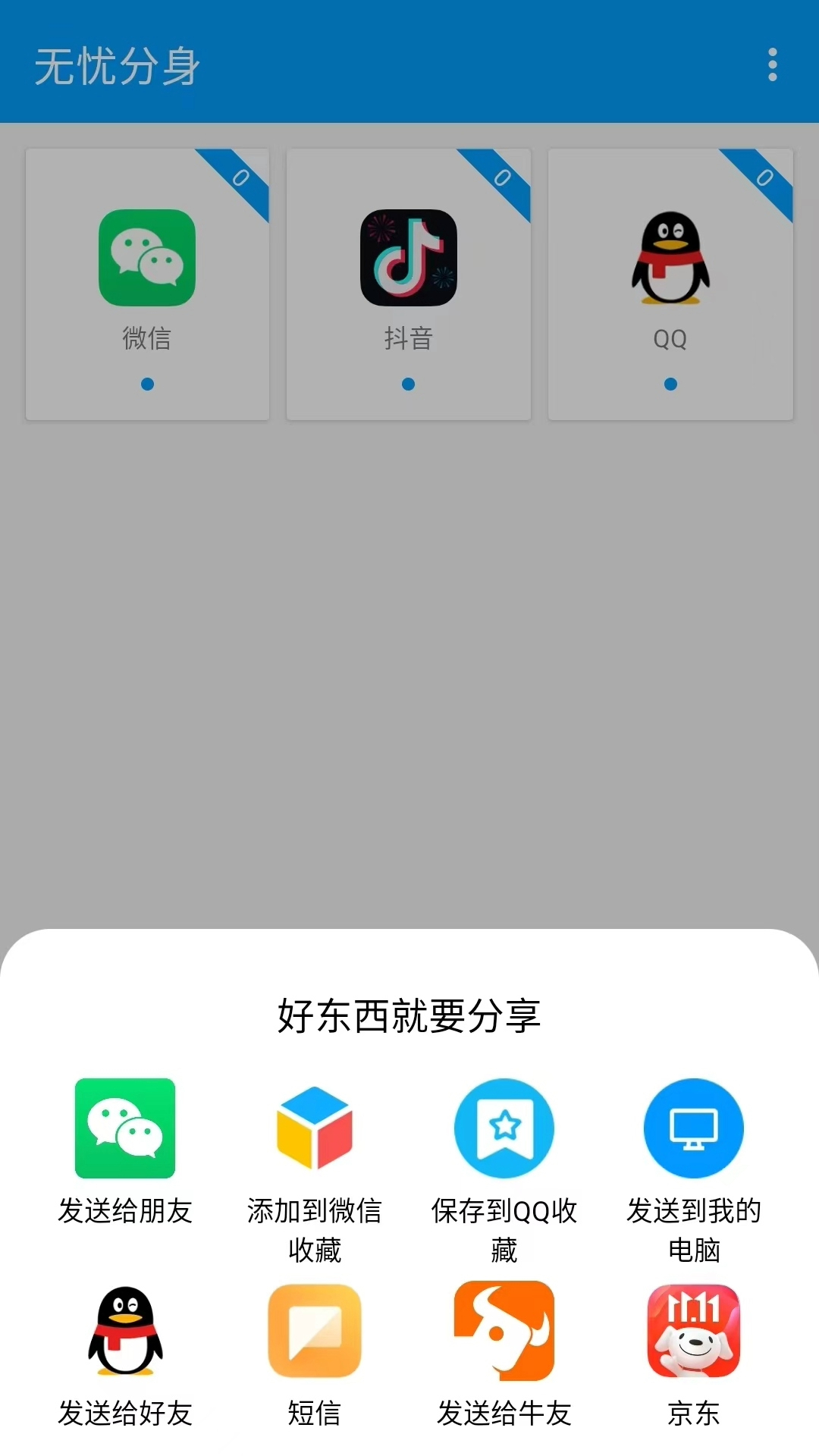Tap the QQ penguin 发送给好友 icon

click(125, 1331)
